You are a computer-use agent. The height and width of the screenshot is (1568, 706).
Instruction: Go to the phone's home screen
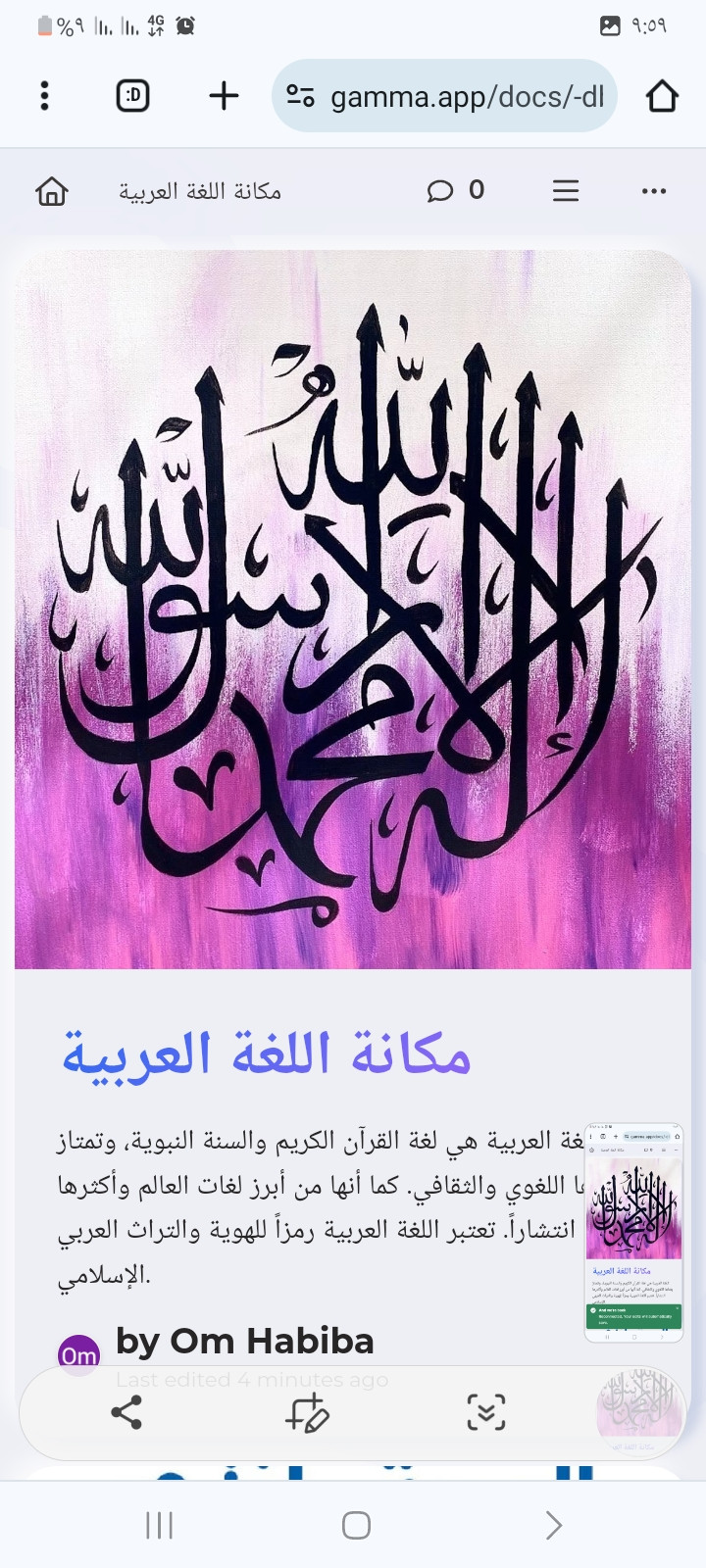click(x=356, y=1525)
